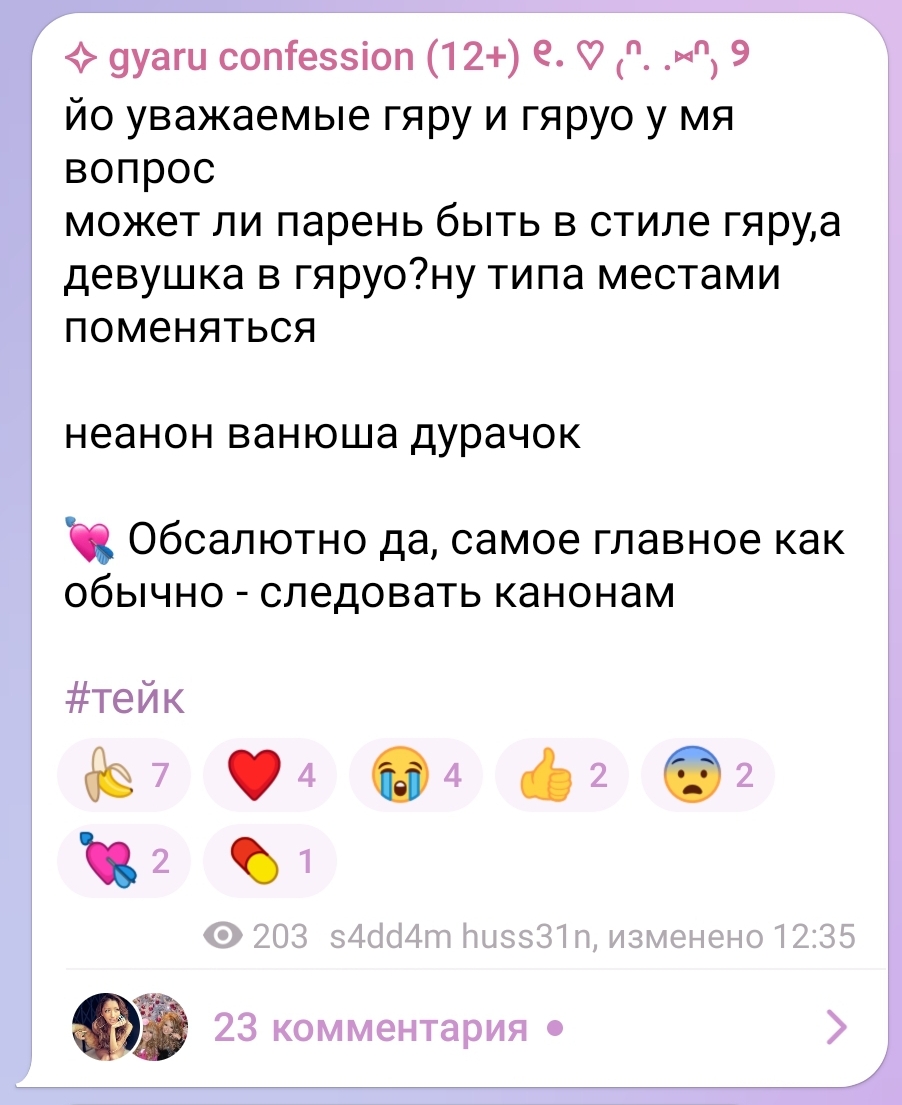
Task: Tap the pill emoji reaction
Action: tap(269, 860)
